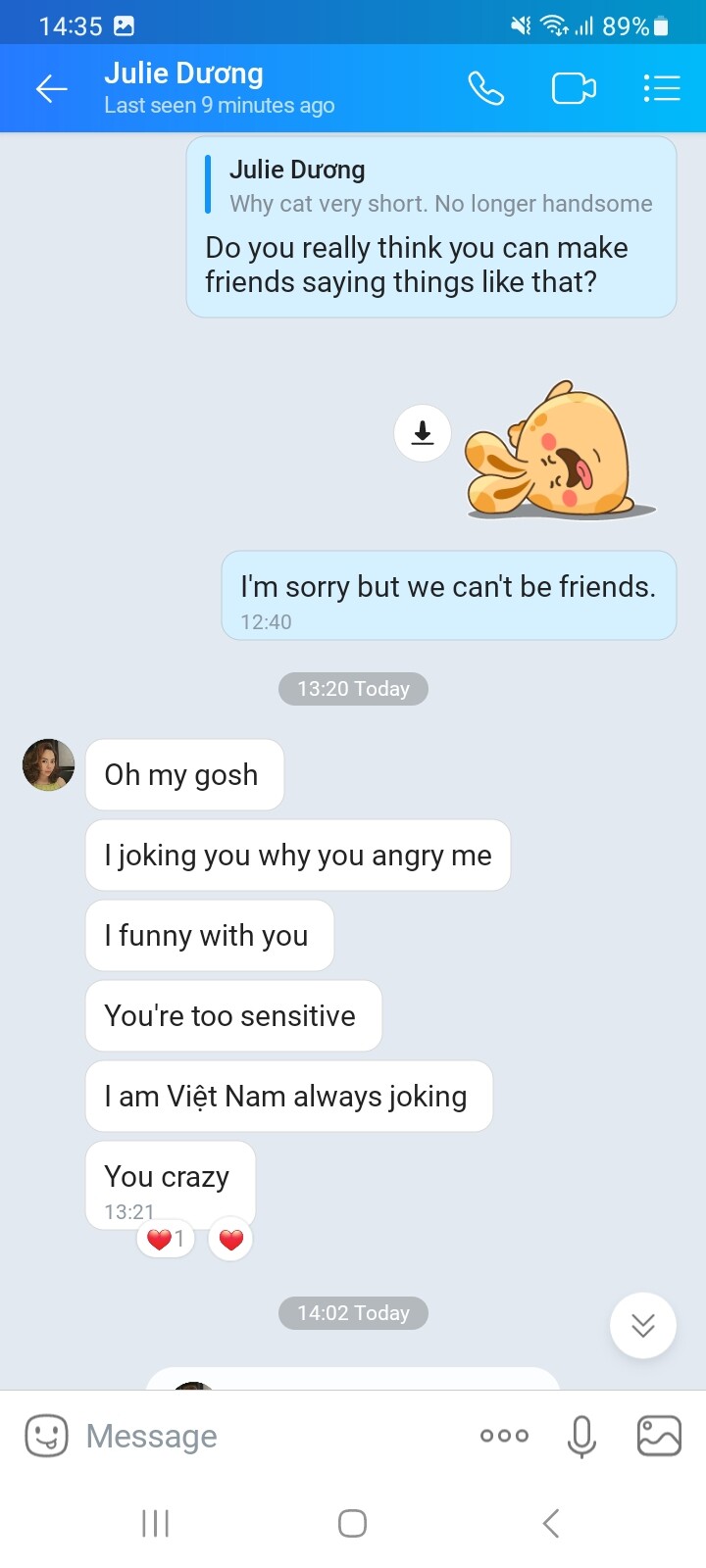React with a heart to "You crazy"
The height and width of the screenshot is (1568, 706).
(x=231, y=1240)
